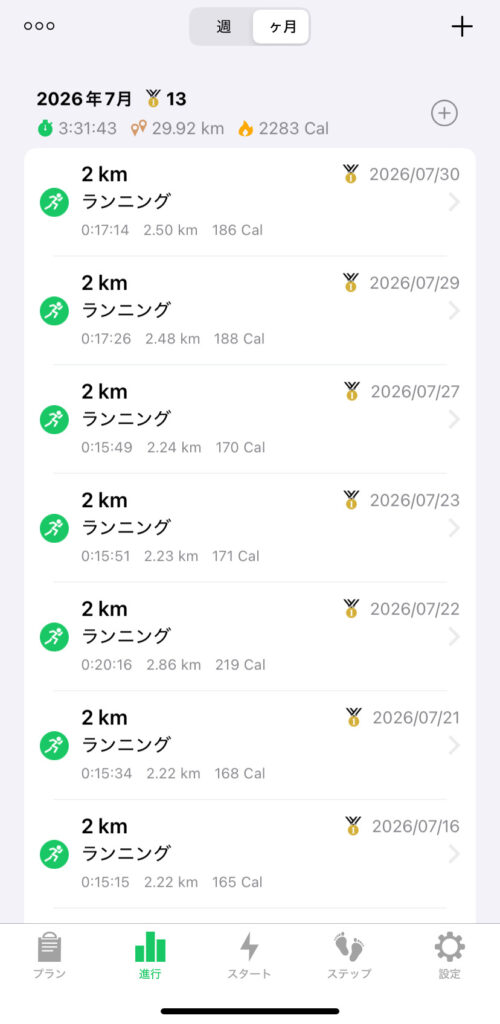The width and height of the screenshot is (500, 1024).
Task: Switch to the スタート tab
Action: coord(249,955)
